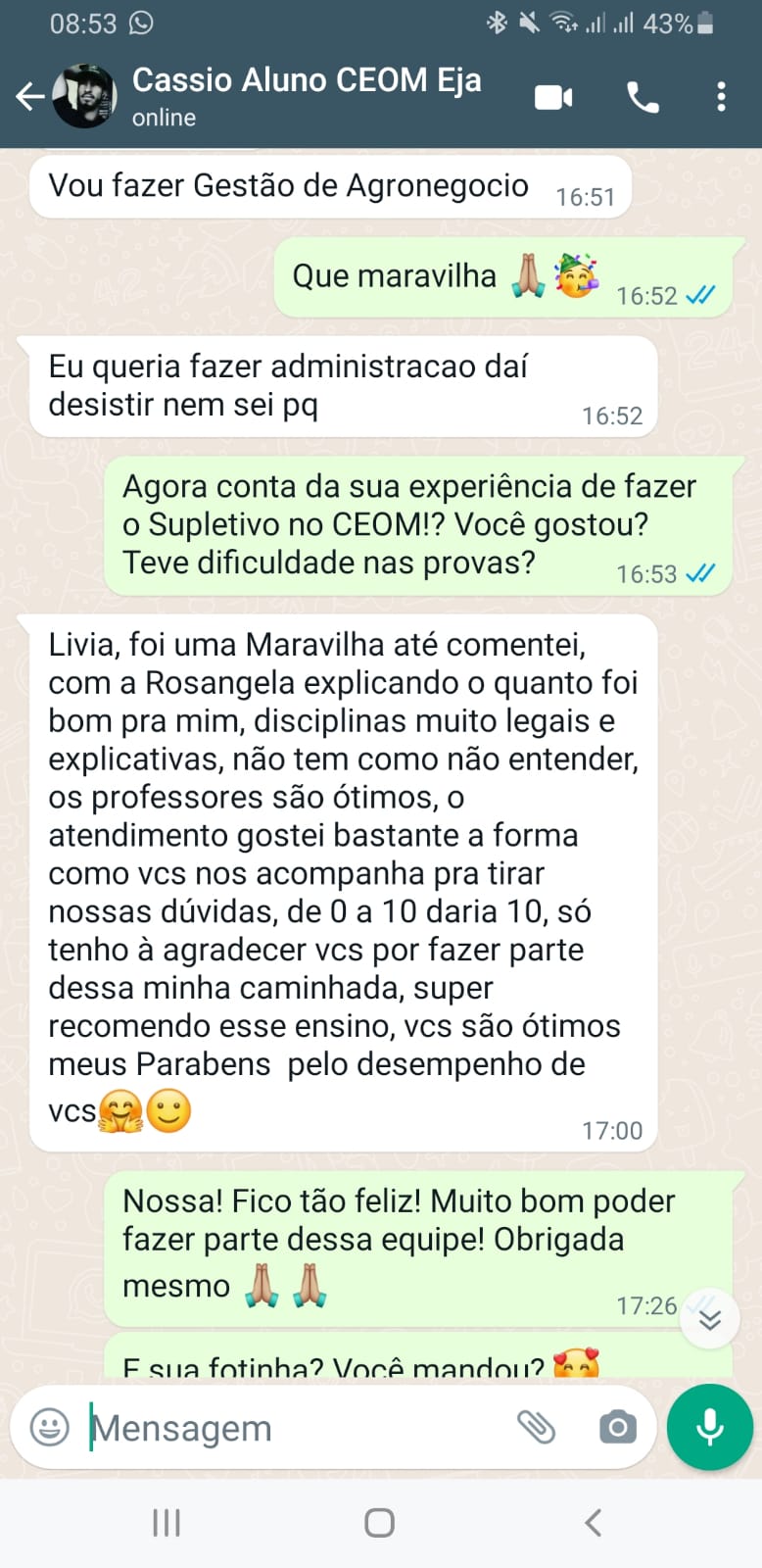Start a voice call with Cassio
This screenshot has width=762, height=1568.
pyautogui.click(x=643, y=97)
